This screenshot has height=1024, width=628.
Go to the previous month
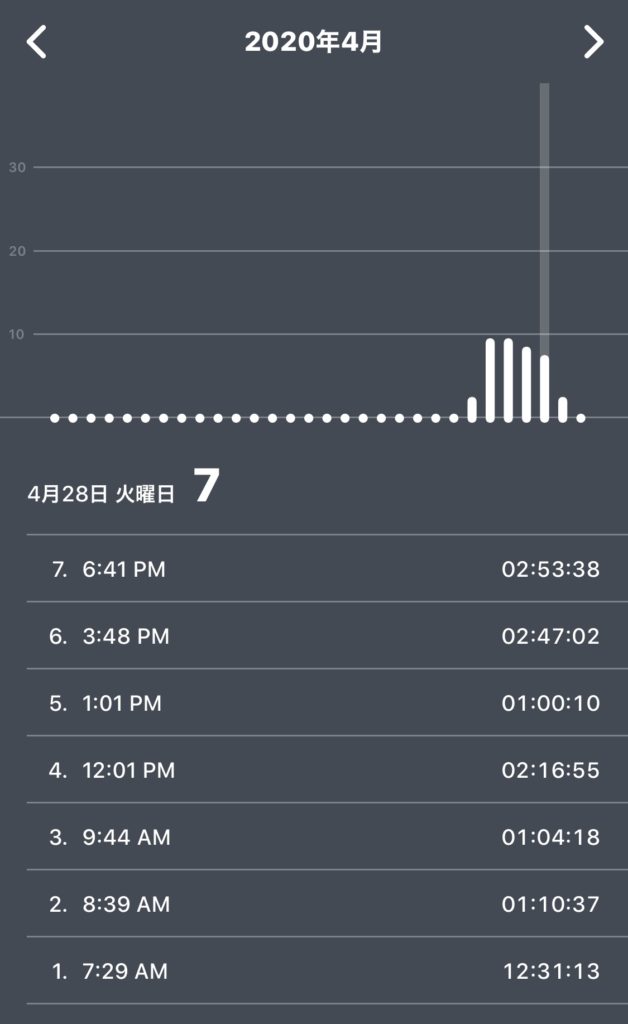coord(37,42)
